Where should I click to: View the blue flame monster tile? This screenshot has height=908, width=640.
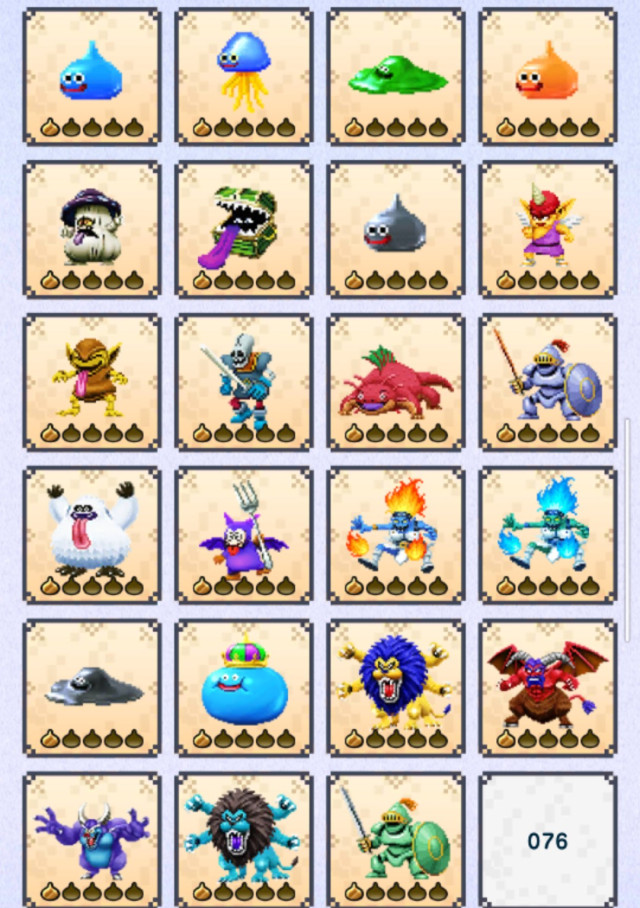pyautogui.click(x=548, y=534)
